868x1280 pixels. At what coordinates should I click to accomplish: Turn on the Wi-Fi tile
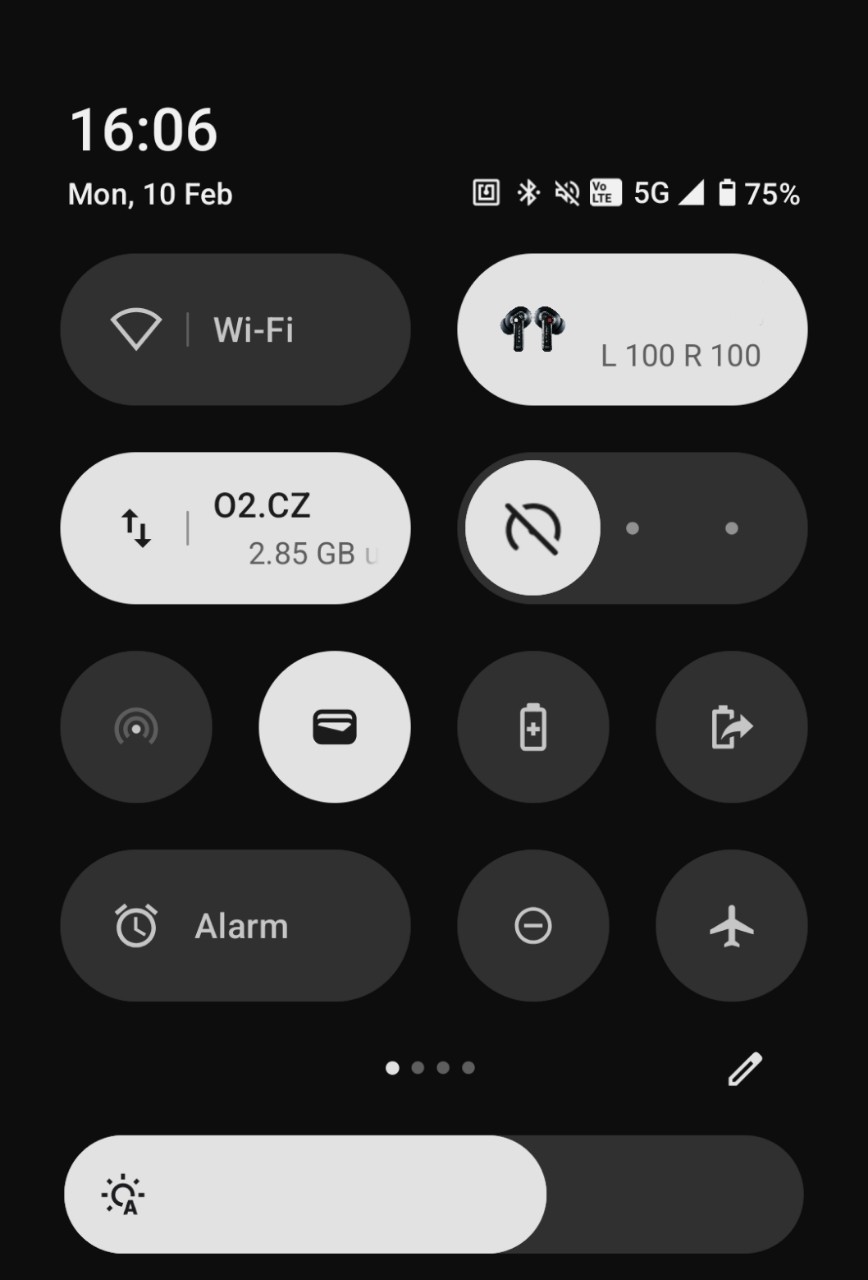click(x=235, y=329)
